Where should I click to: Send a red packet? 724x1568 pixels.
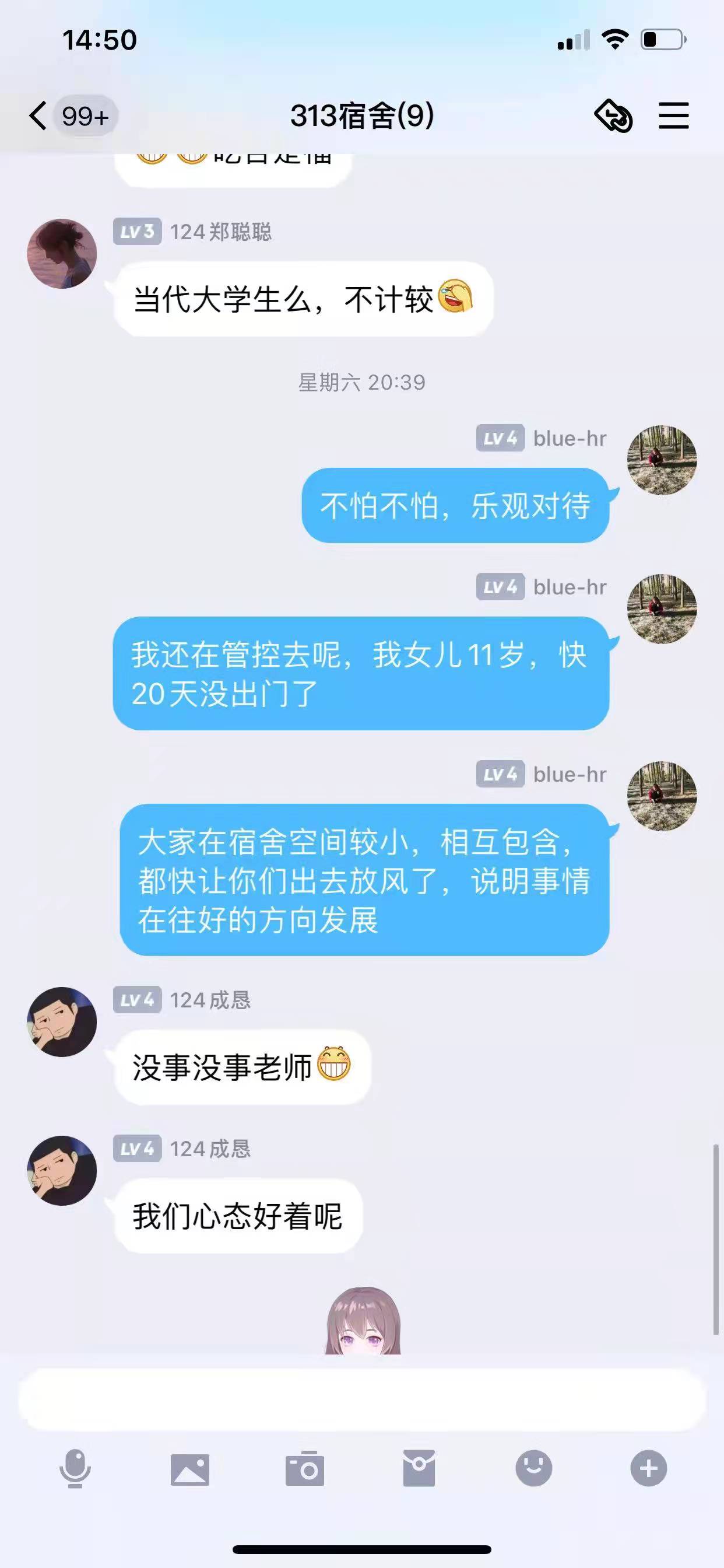pyautogui.click(x=419, y=1469)
